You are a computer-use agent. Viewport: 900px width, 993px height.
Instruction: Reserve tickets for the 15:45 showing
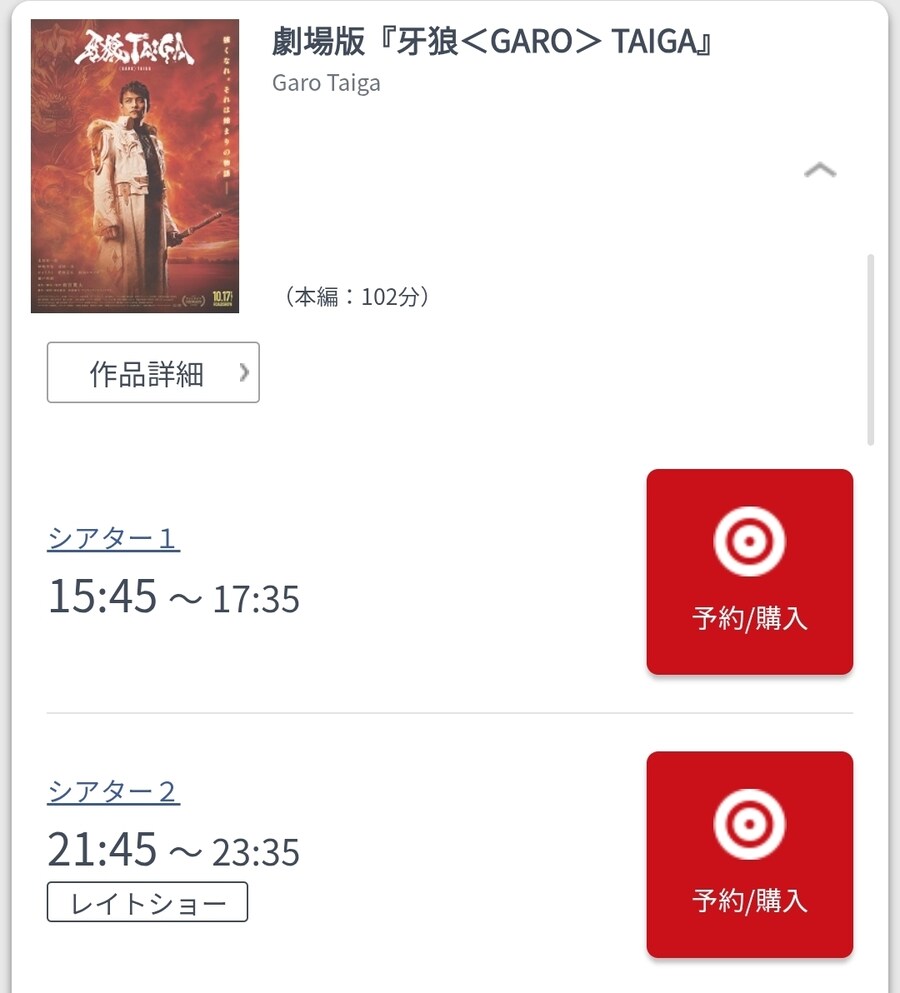pos(749,572)
